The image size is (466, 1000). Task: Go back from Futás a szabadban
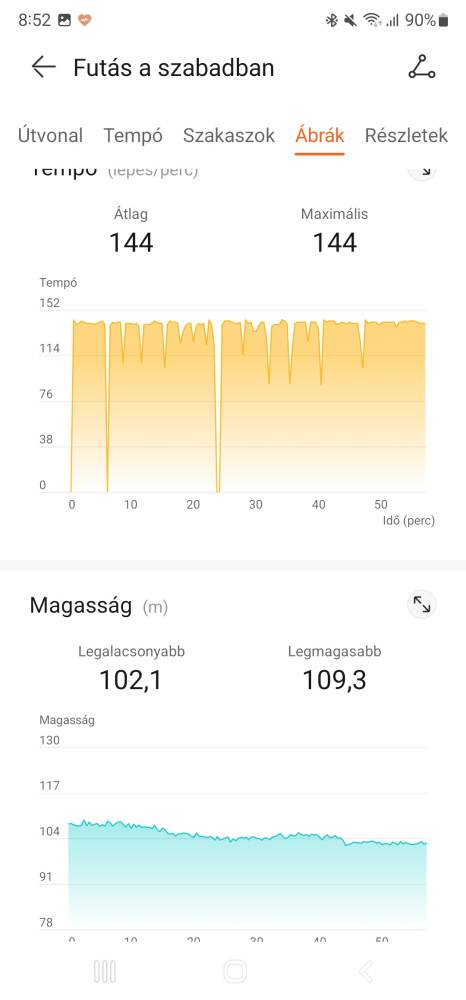pos(43,67)
